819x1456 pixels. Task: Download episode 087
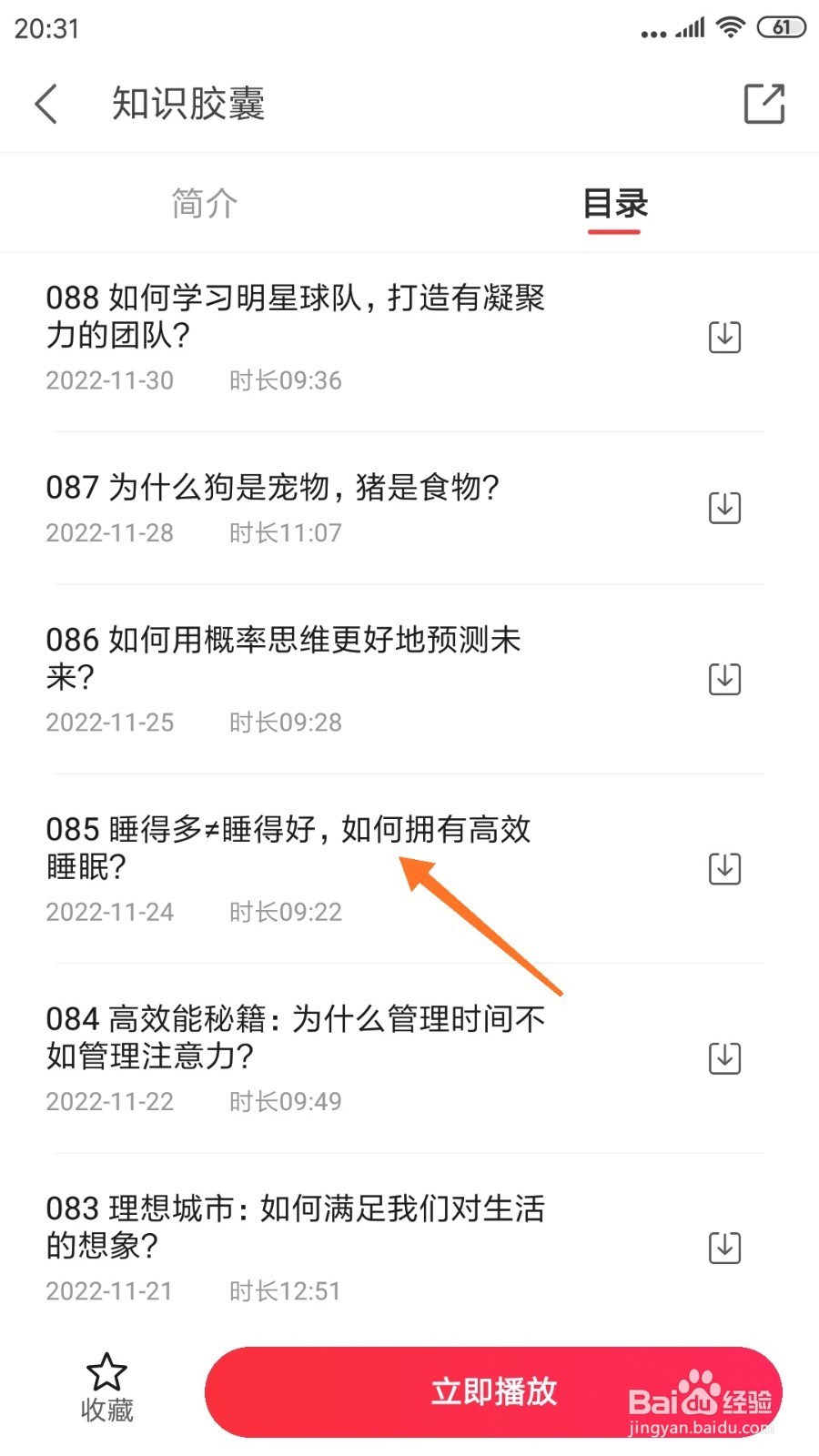[x=724, y=507]
